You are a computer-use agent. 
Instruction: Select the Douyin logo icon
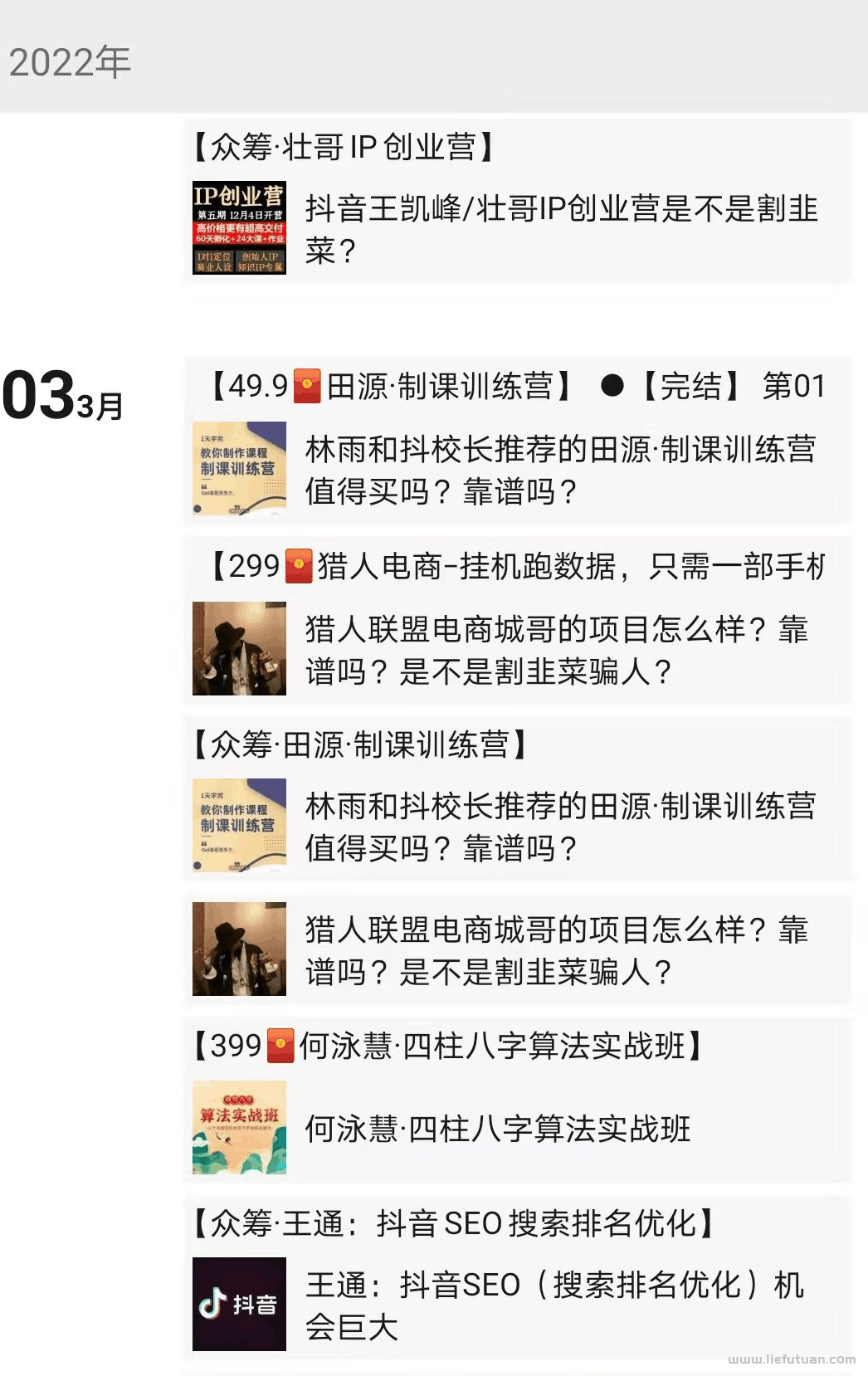coord(239,1300)
